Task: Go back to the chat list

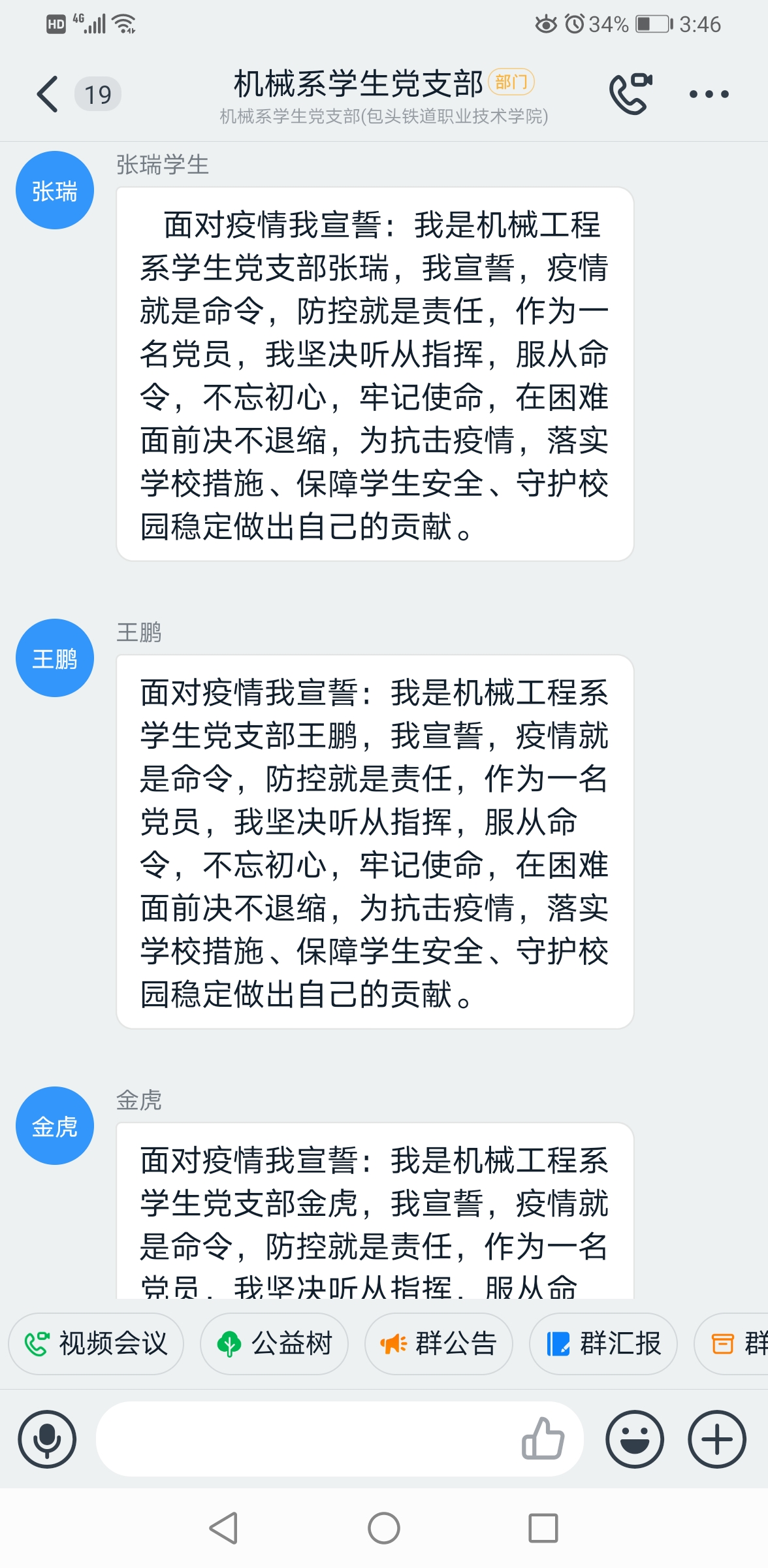Action: click(x=48, y=94)
